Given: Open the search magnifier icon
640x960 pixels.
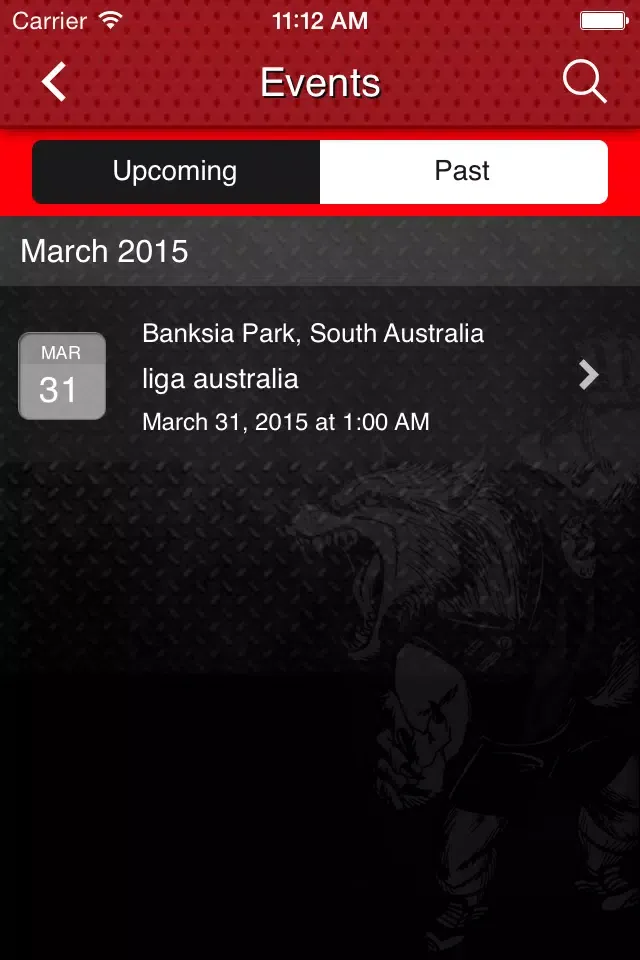Looking at the screenshot, I should click(584, 82).
